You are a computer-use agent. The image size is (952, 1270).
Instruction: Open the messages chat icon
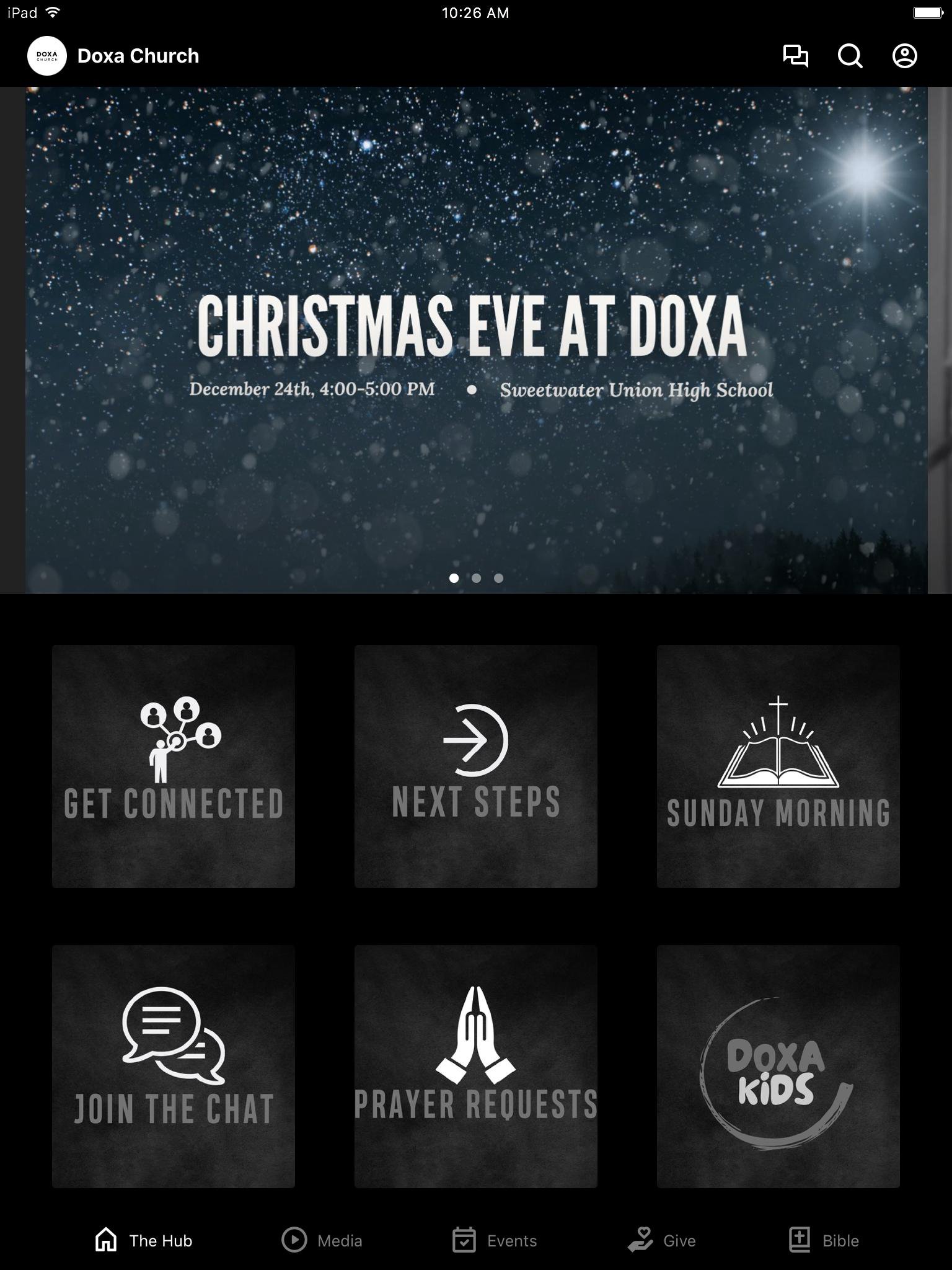click(795, 56)
